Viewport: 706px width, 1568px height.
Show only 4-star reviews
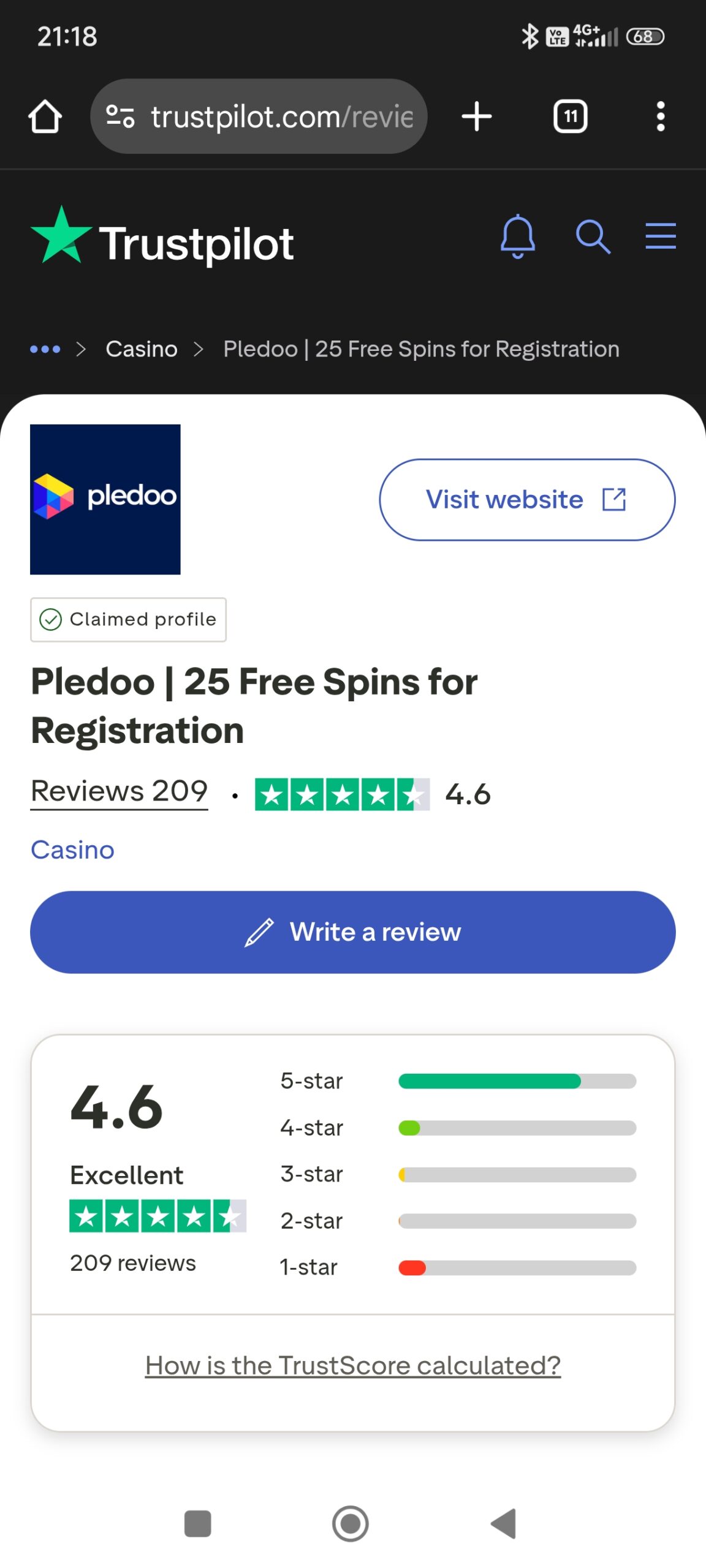point(457,1128)
